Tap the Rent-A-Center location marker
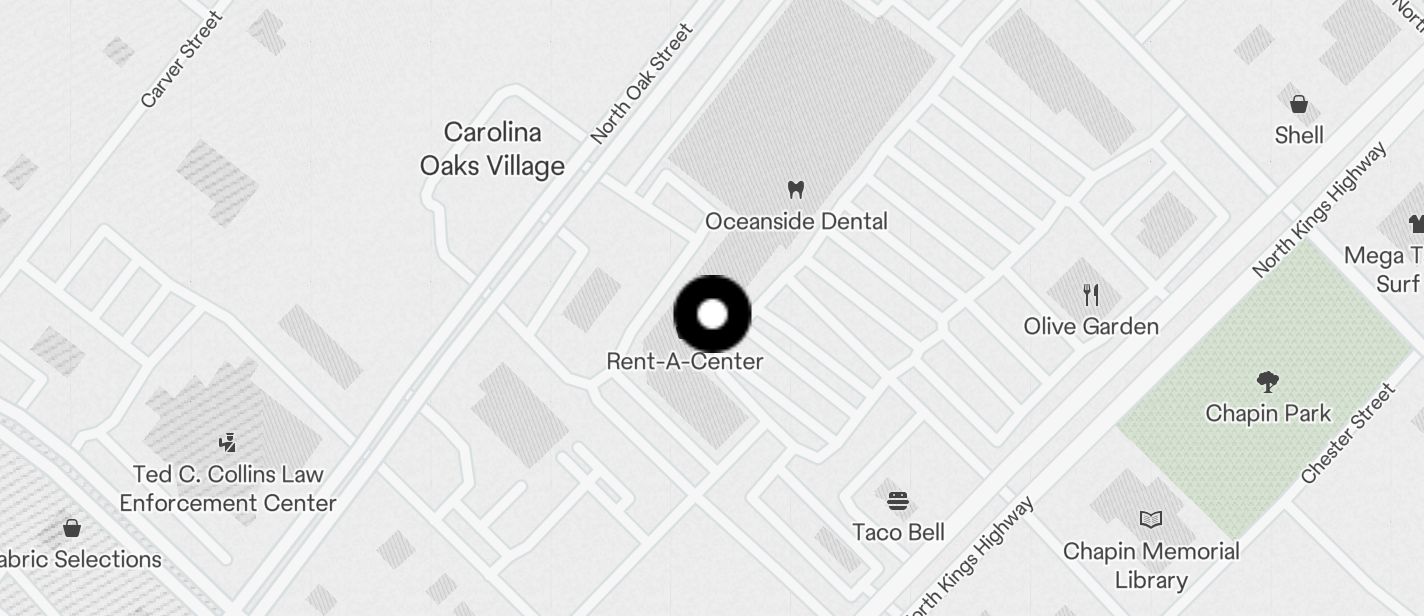1424x616 pixels. (712, 314)
